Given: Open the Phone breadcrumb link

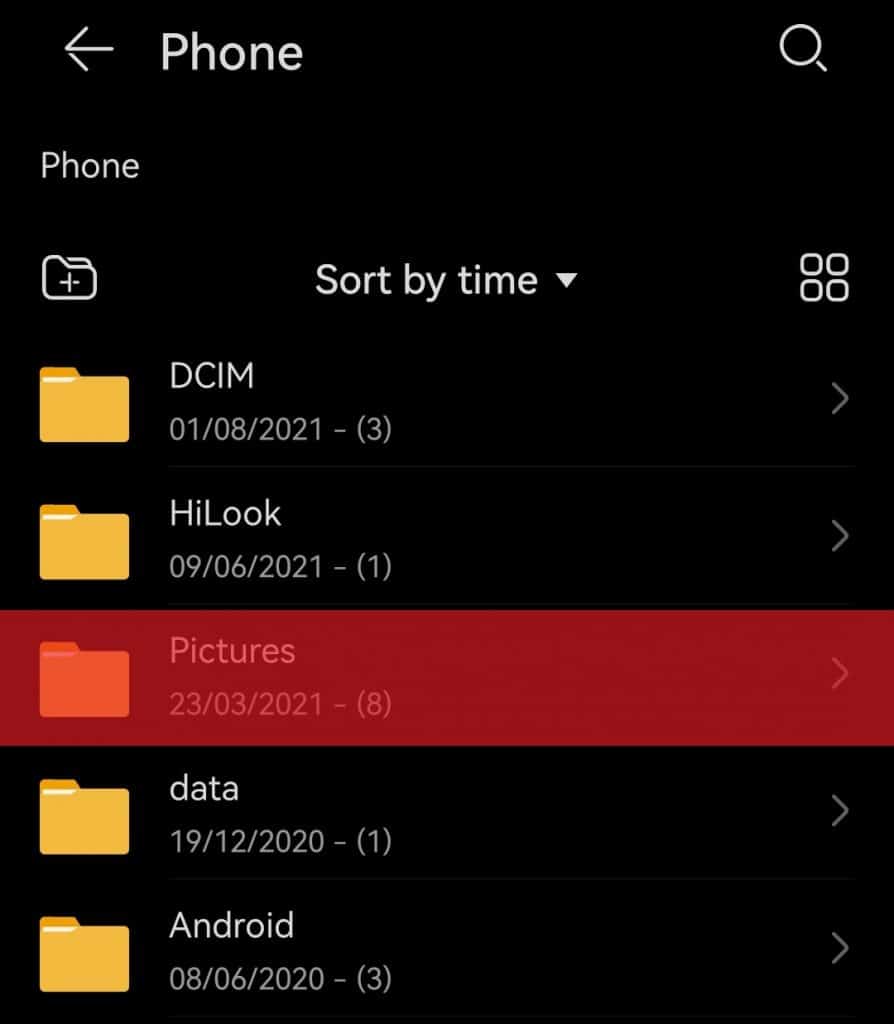Looking at the screenshot, I should coord(89,166).
